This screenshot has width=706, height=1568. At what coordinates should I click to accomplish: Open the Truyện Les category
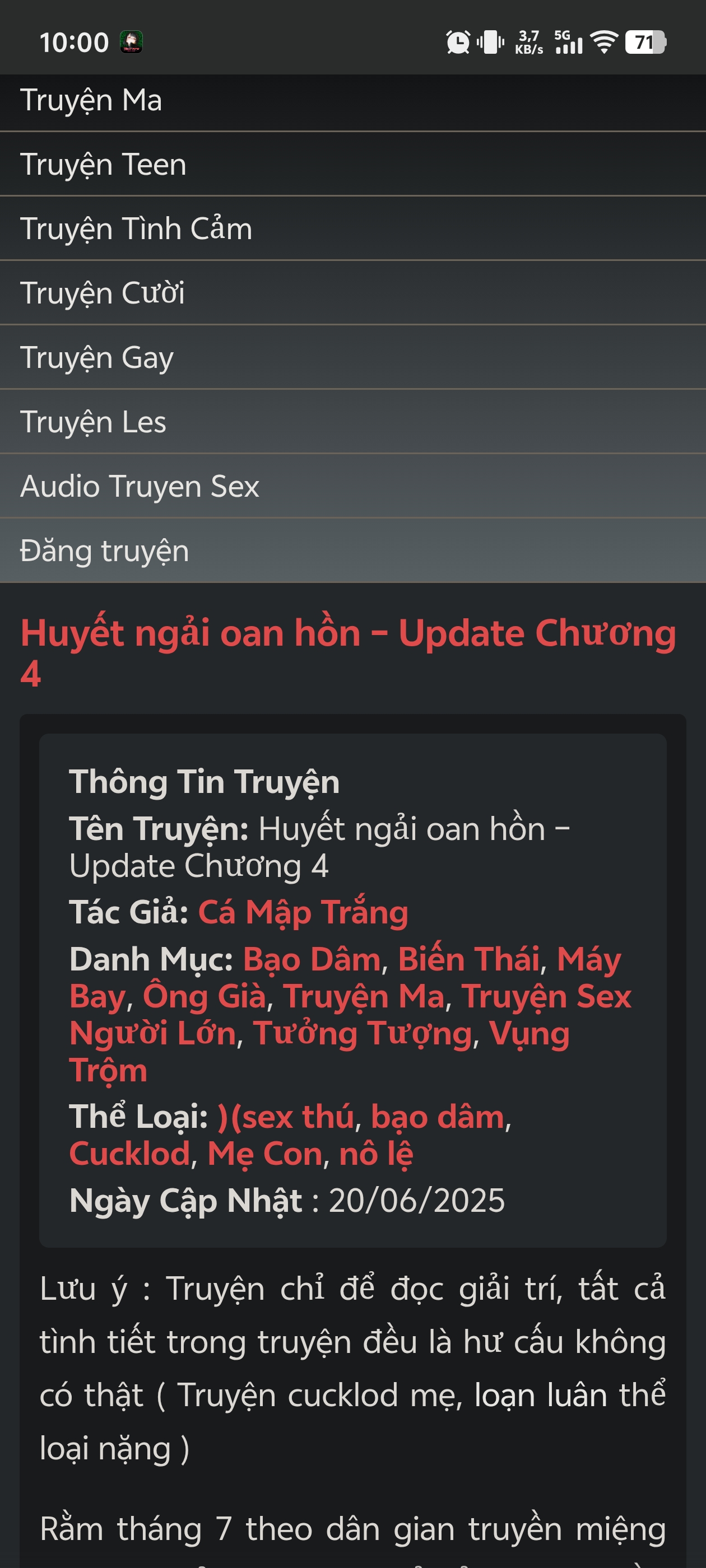(92, 422)
